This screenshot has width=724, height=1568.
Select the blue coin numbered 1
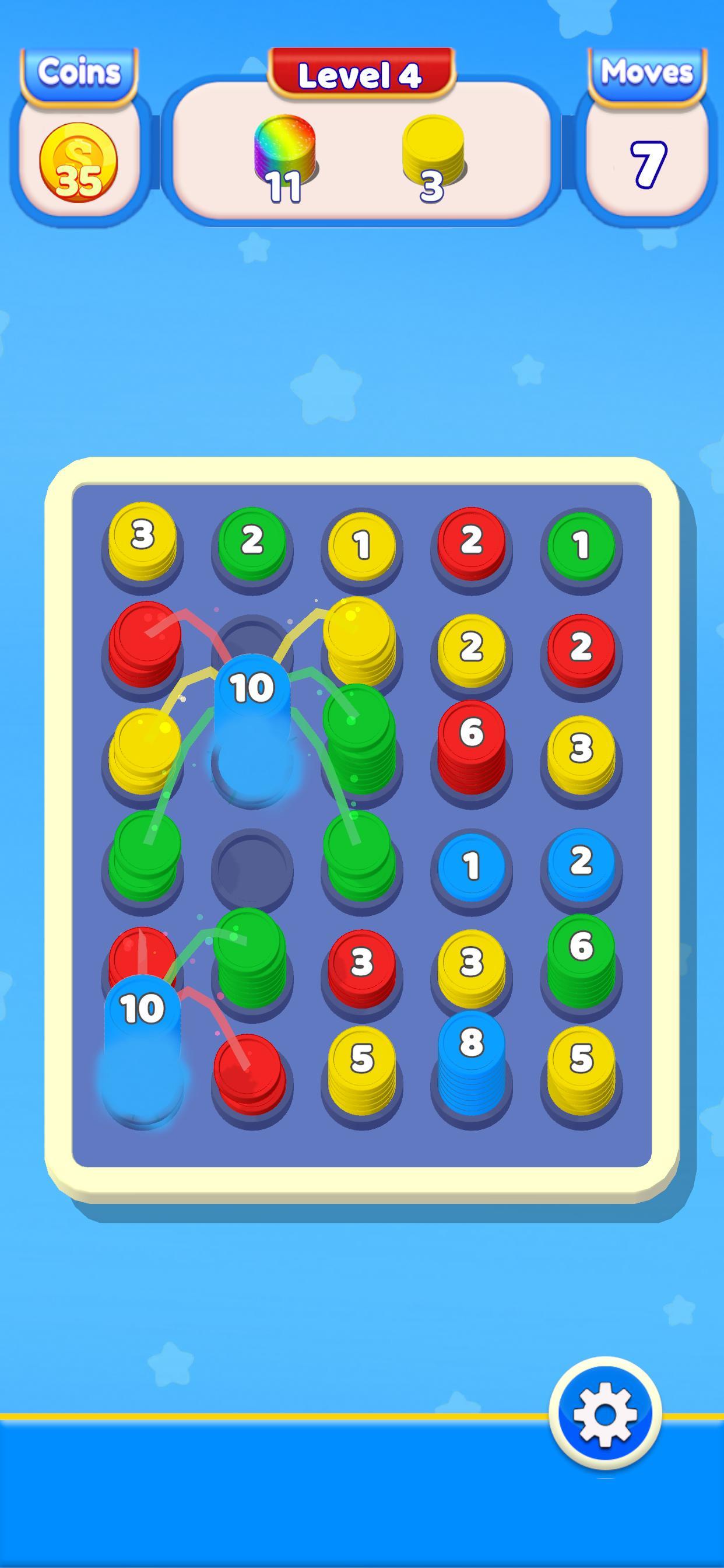click(471, 865)
